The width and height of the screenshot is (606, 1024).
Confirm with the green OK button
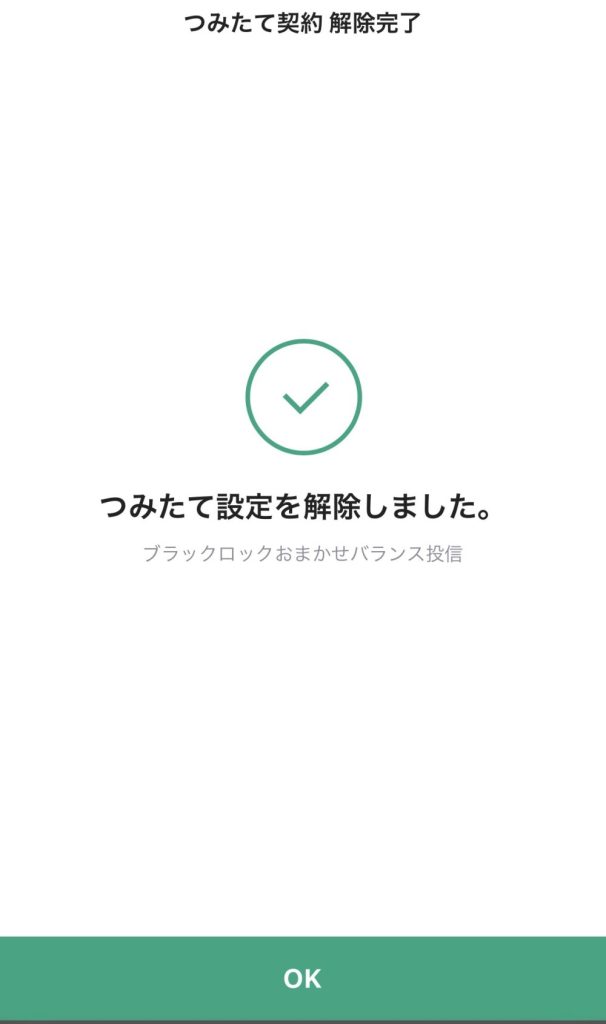(x=303, y=978)
